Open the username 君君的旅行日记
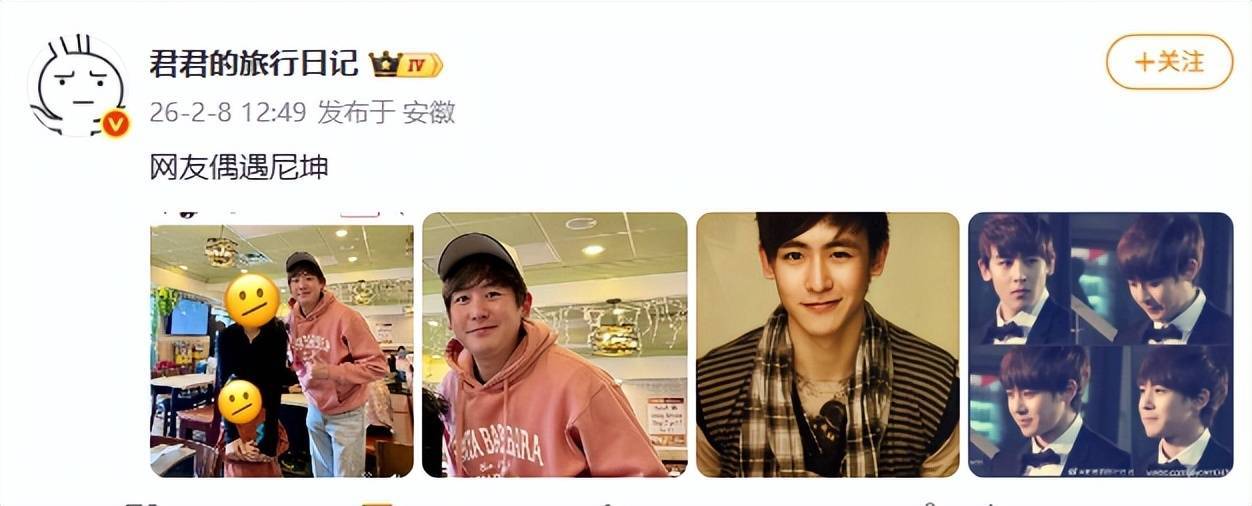1252x506 pixels. click(x=253, y=64)
